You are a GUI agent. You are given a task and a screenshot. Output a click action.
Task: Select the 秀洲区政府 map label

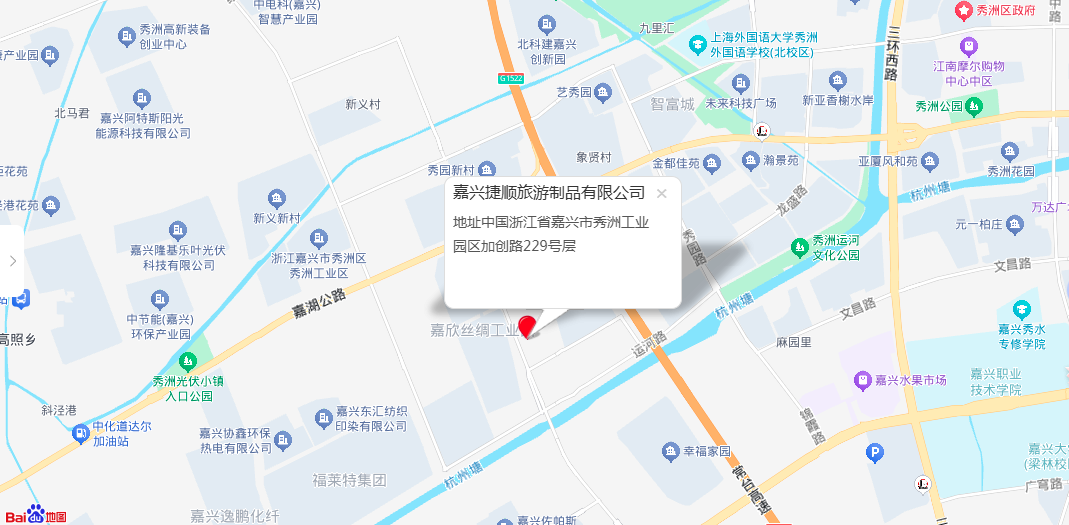[964, 11]
